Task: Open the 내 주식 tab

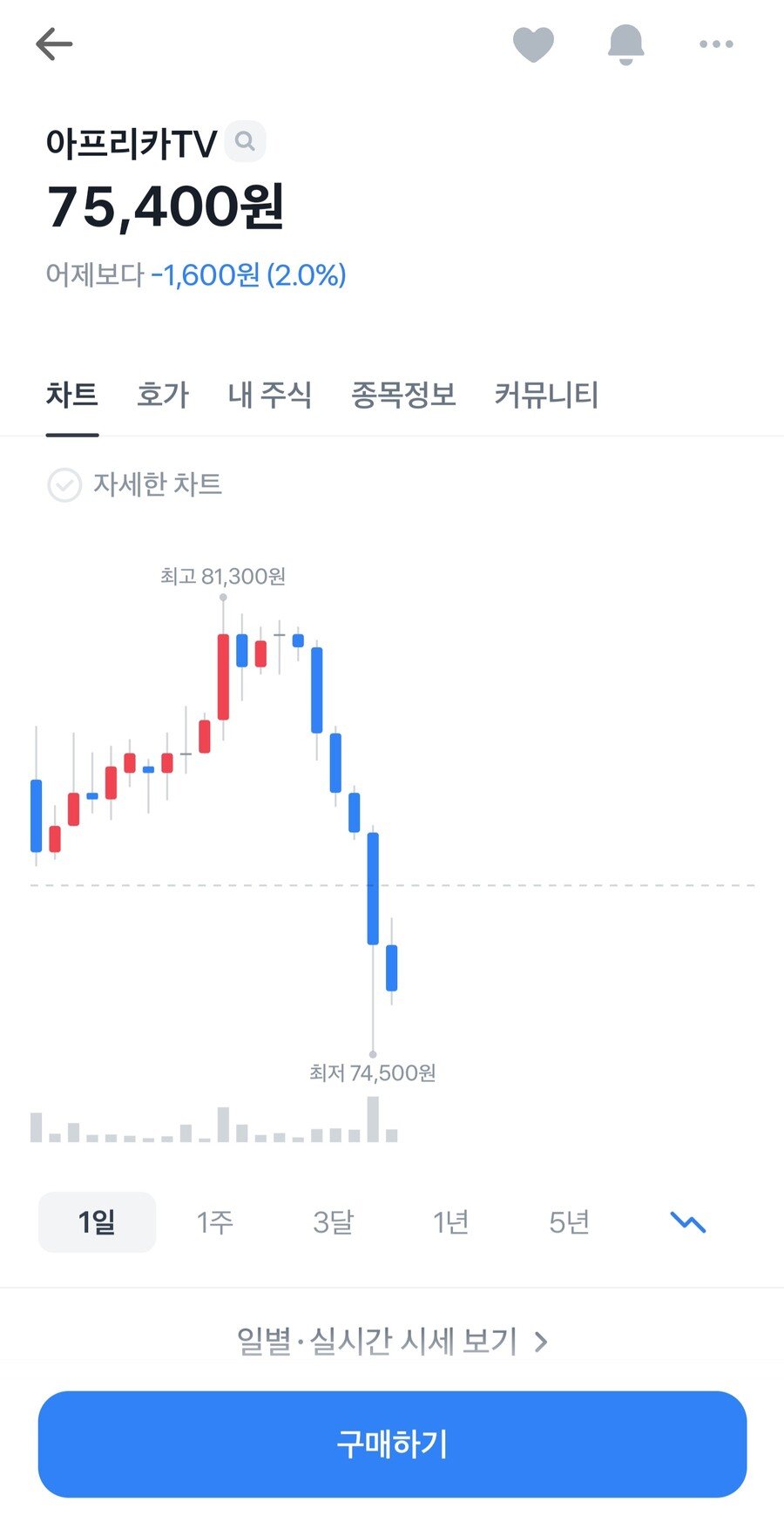Action: [269, 396]
